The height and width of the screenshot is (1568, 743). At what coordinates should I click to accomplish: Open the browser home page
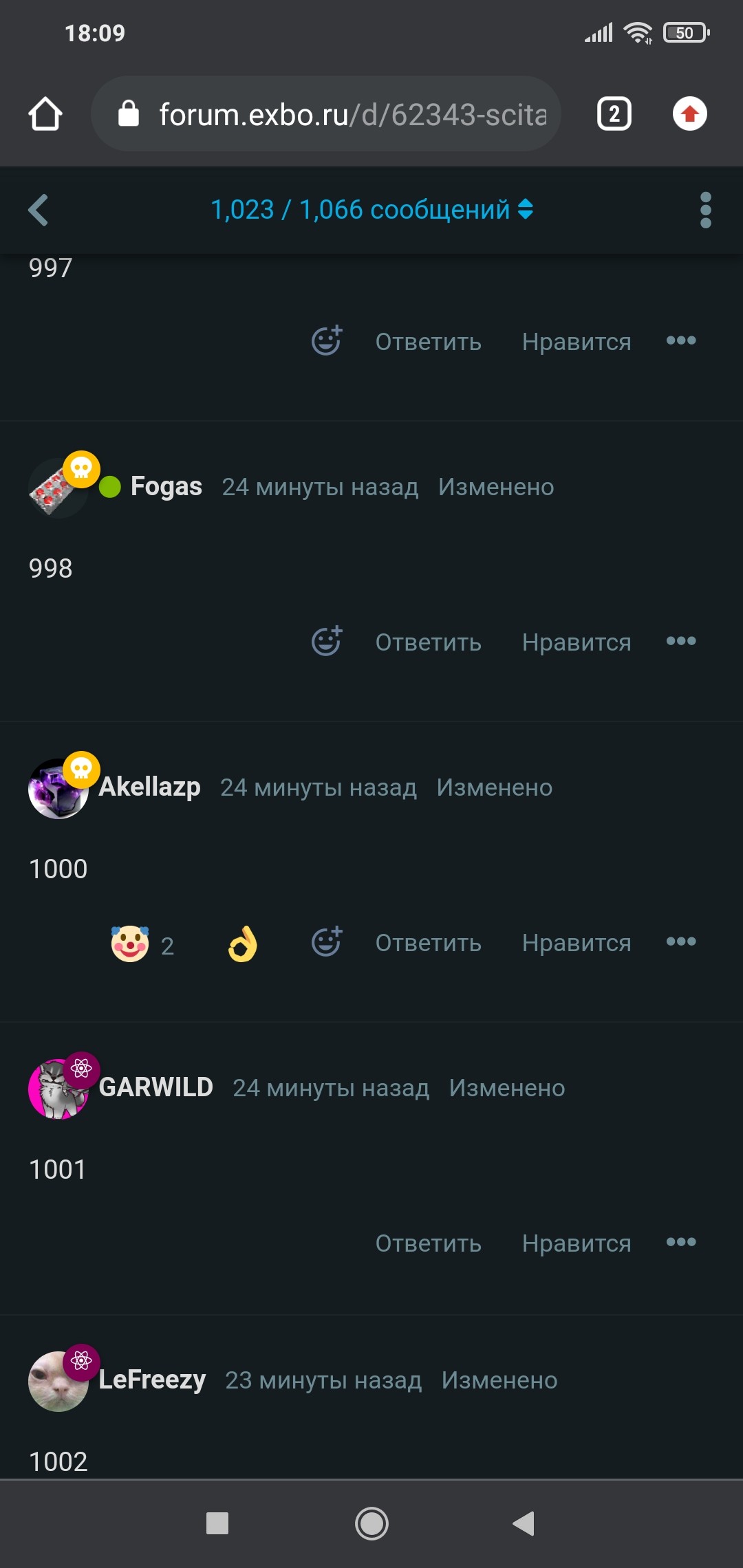pos(45,114)
